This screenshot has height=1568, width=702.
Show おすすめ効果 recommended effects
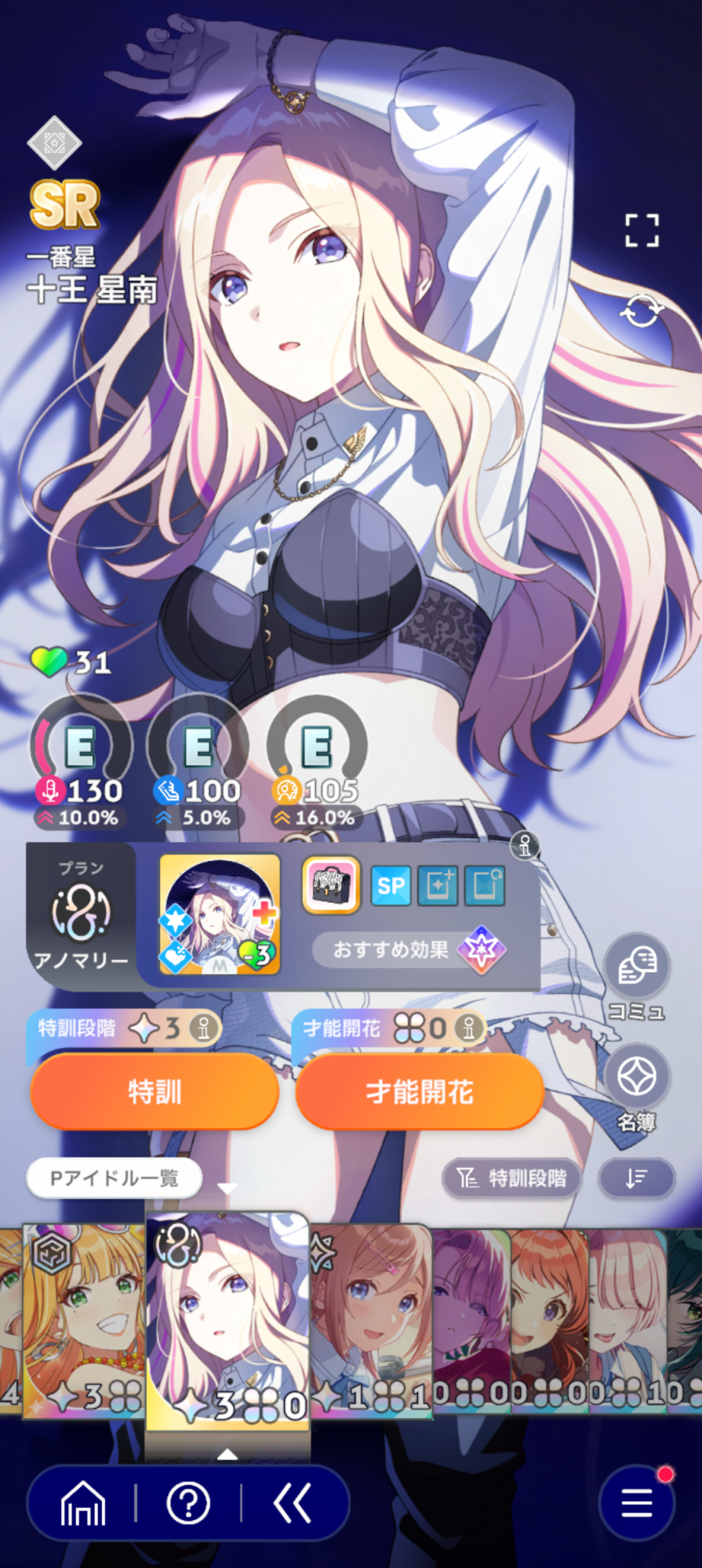pyautogui.click(x=410, y=950)
